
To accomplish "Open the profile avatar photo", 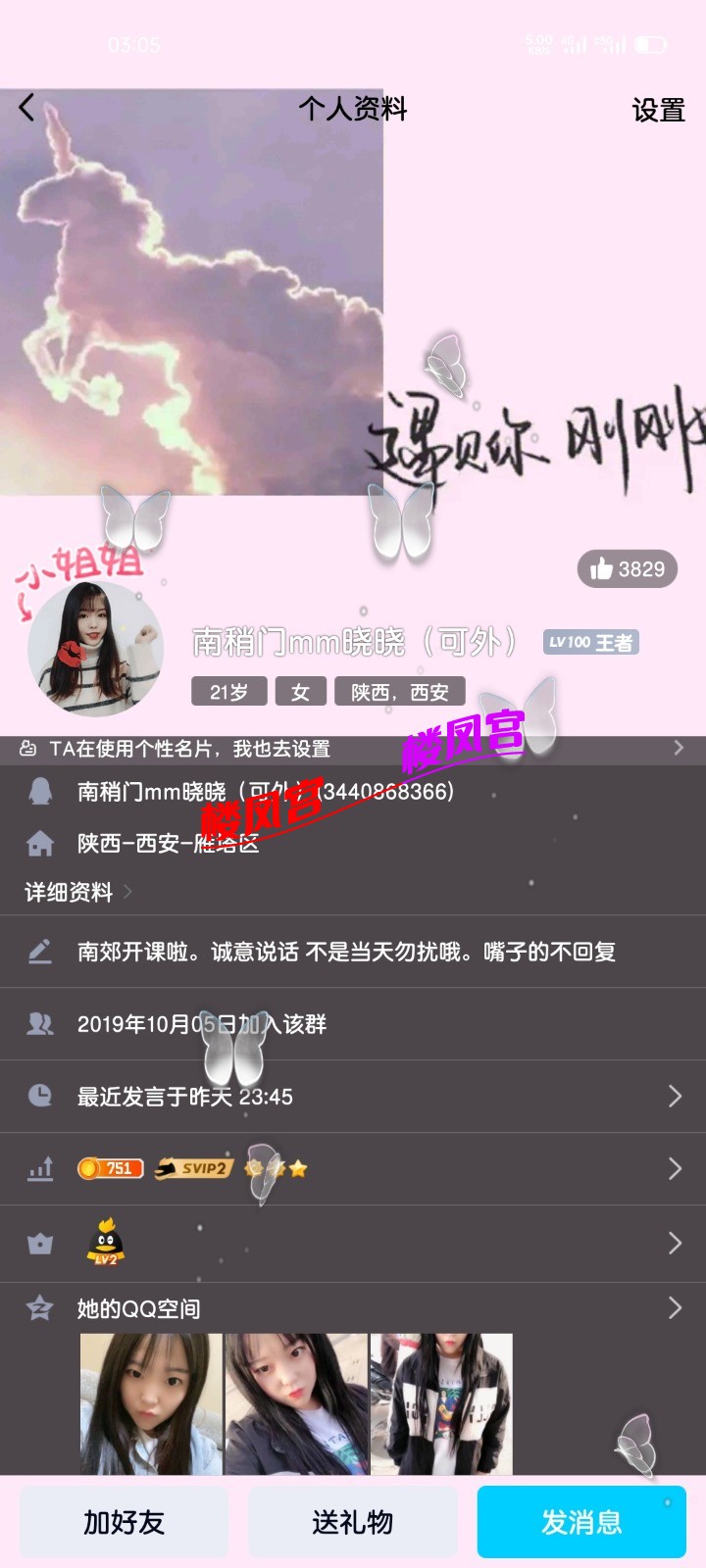I will (95, 649).
